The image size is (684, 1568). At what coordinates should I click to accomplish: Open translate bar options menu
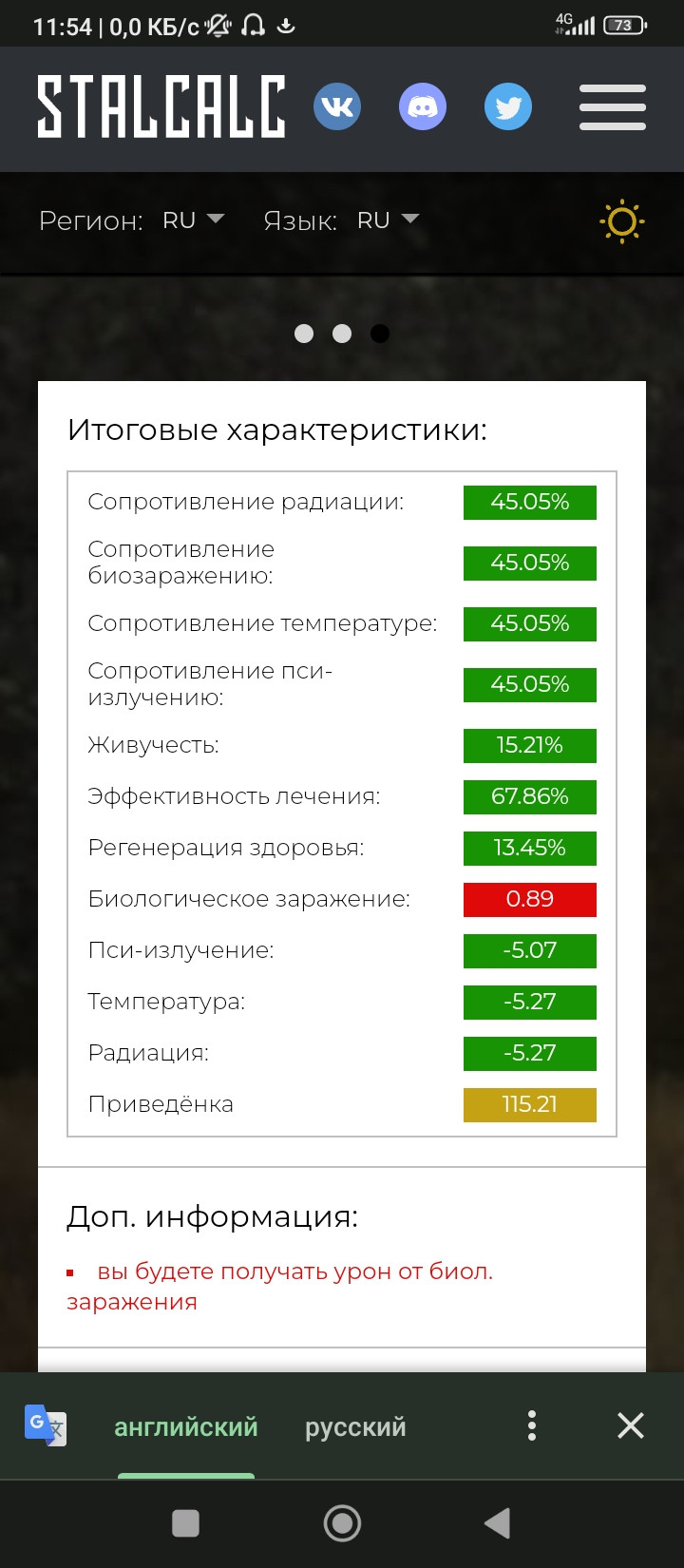[532, 1425]
